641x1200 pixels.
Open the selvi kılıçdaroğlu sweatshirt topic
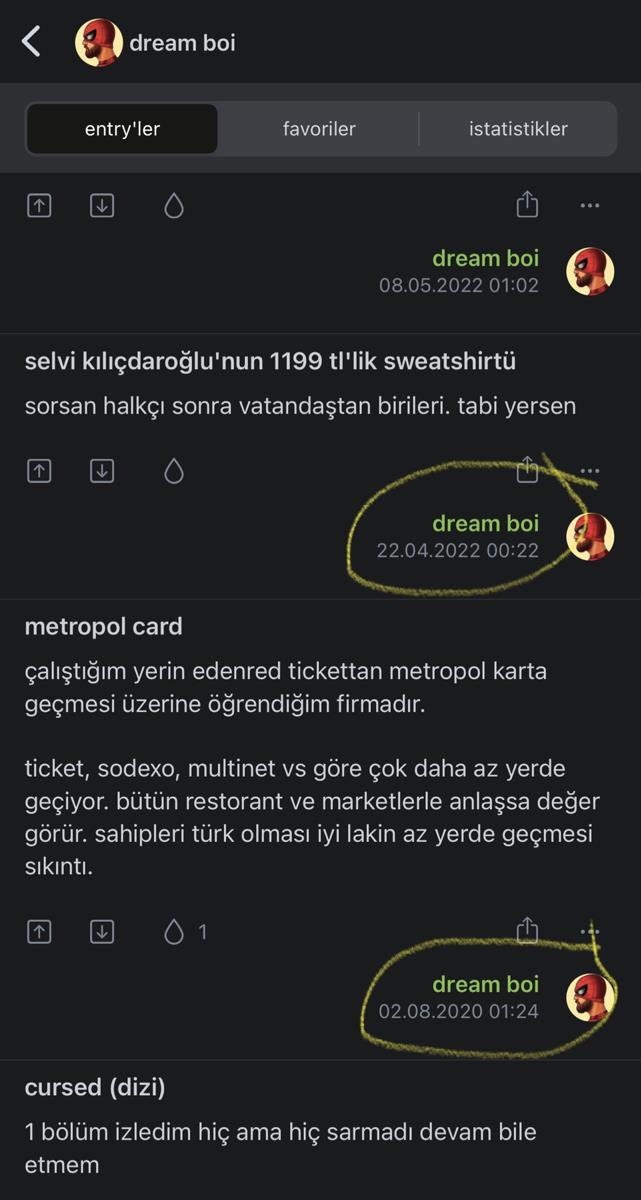[270, 362]
